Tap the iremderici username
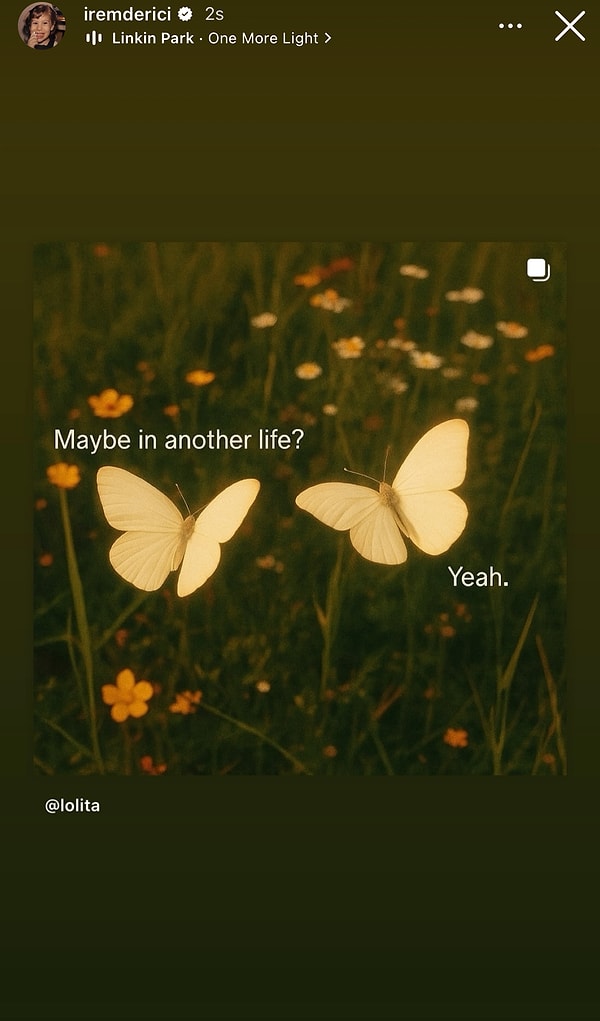The width and height of the screenshot is (600, 1021). pyautogui.click(x=127, y=14)
